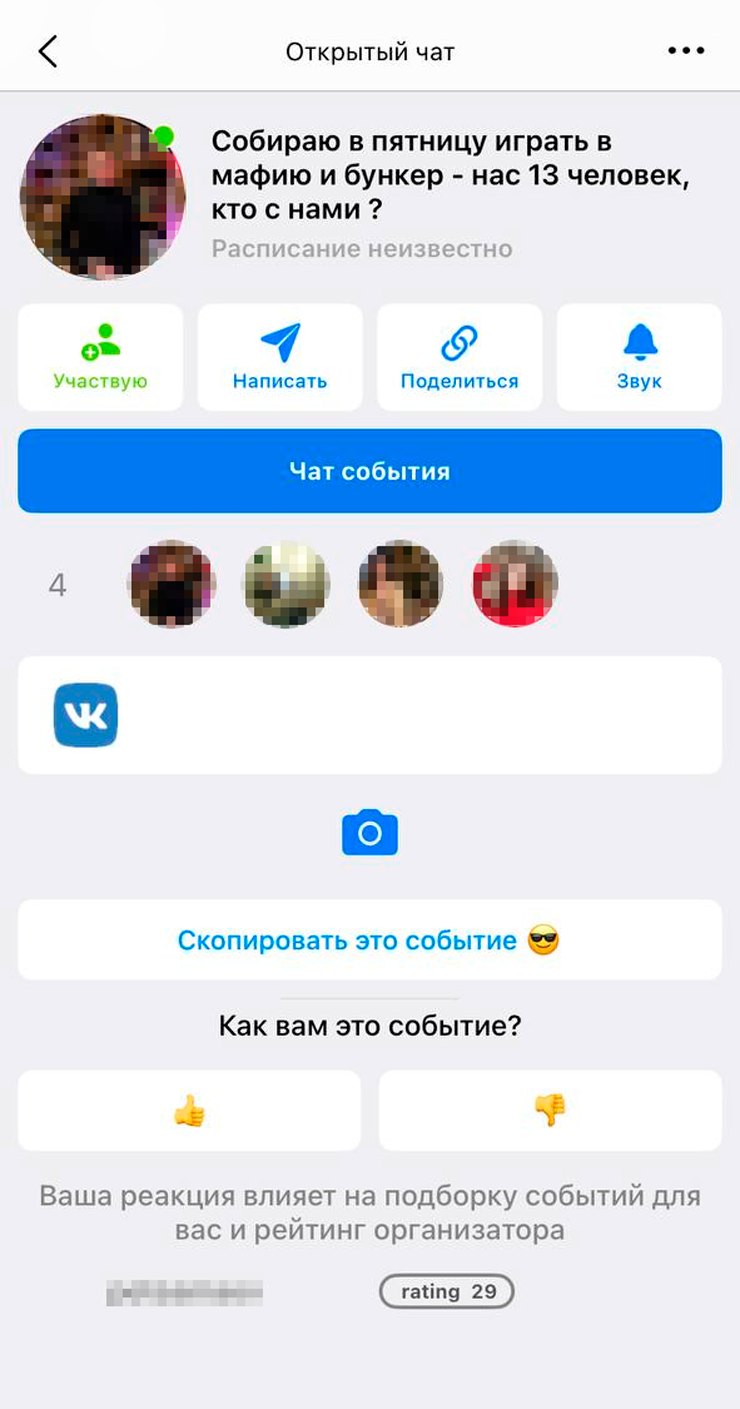This screenshot has width=740, height=1409.
Task: Join the event via Участвую
Action: [x=100, y=357]
